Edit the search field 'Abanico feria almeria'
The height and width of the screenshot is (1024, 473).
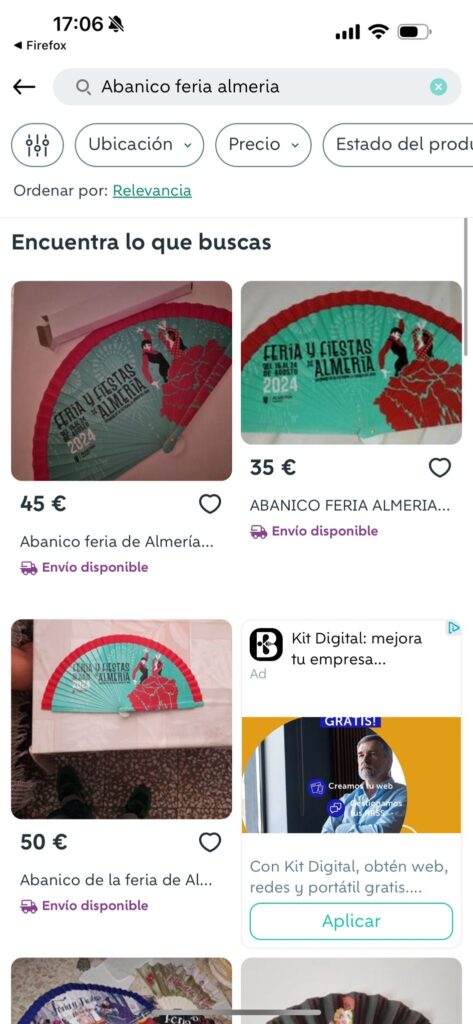257,87
